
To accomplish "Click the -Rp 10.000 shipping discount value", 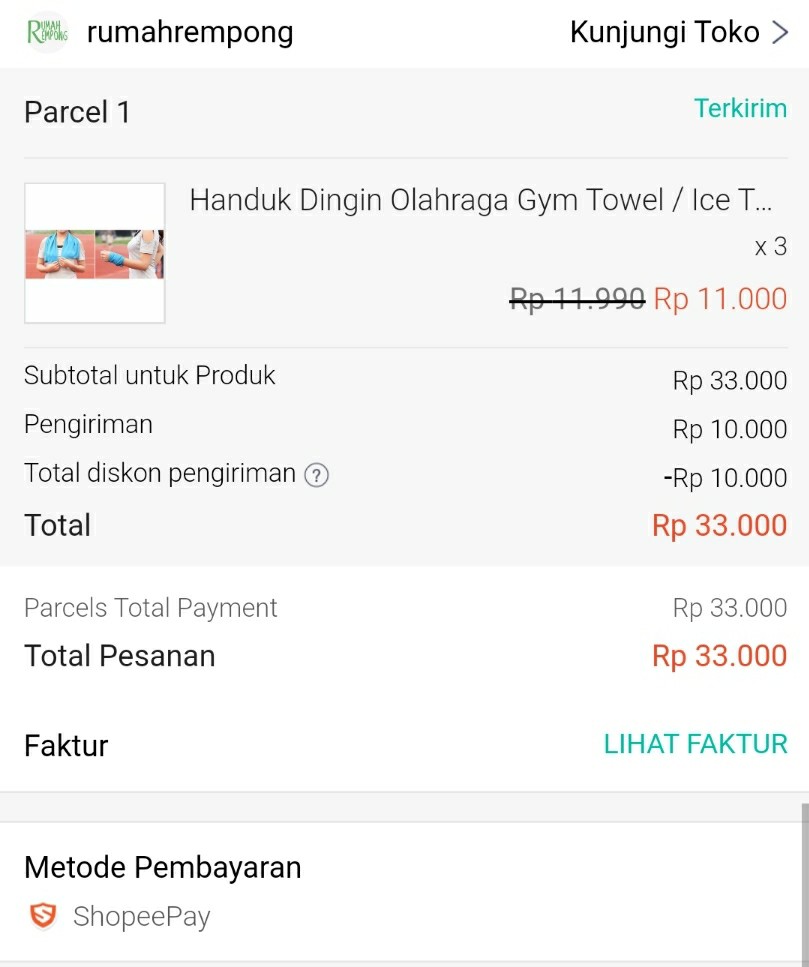I will [x=725, y=478].
